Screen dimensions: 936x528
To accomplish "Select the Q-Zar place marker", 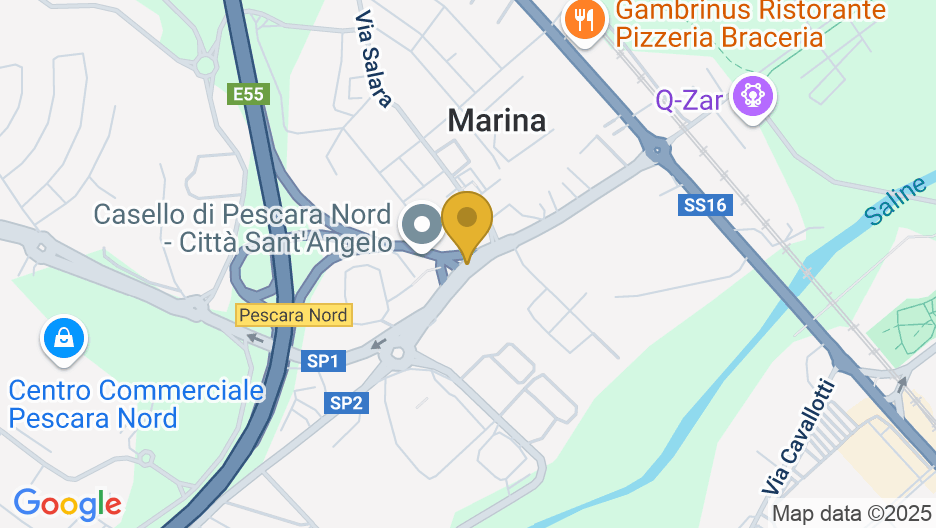I will 752,96.
